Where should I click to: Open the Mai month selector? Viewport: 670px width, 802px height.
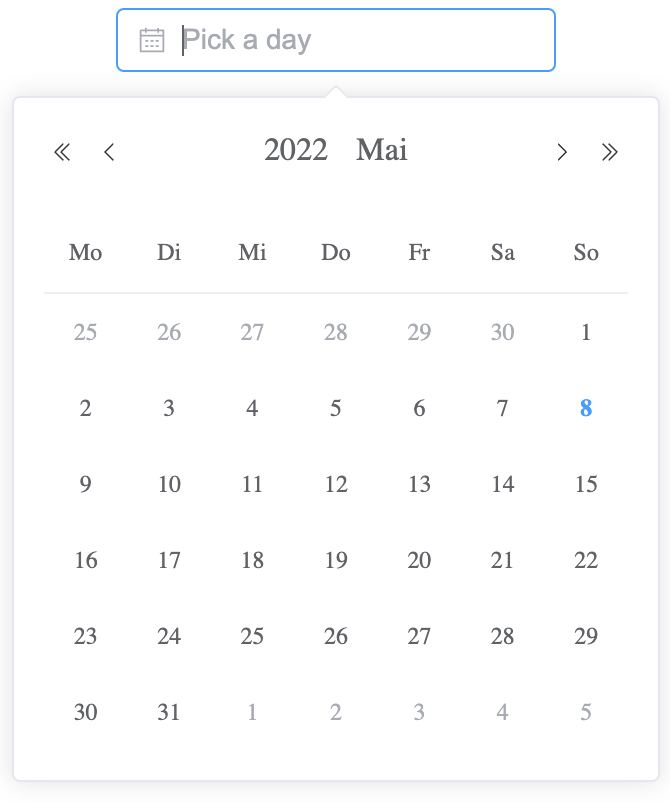coord(382,150)
